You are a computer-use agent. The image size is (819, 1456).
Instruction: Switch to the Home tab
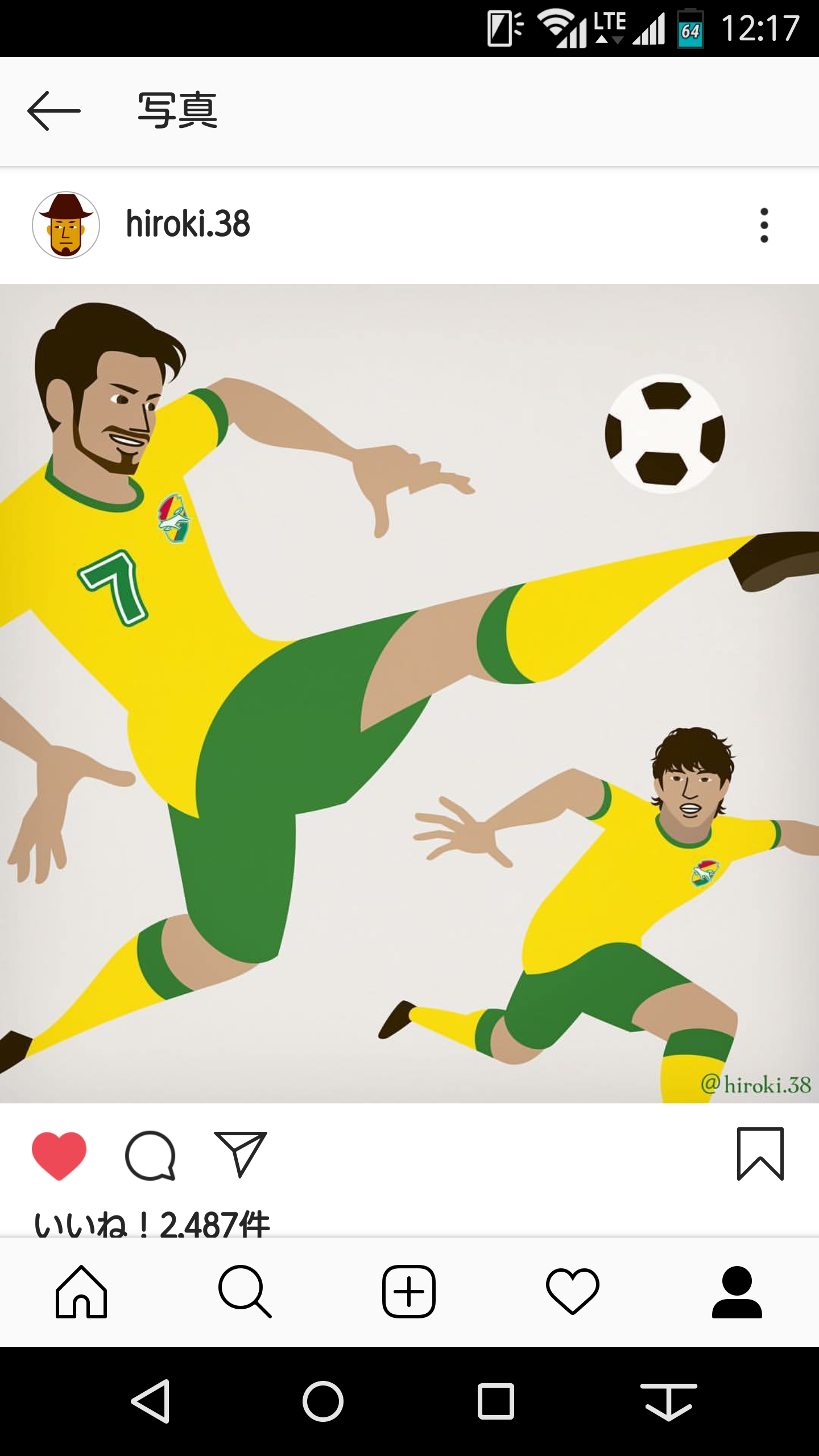click(81, 1292)
